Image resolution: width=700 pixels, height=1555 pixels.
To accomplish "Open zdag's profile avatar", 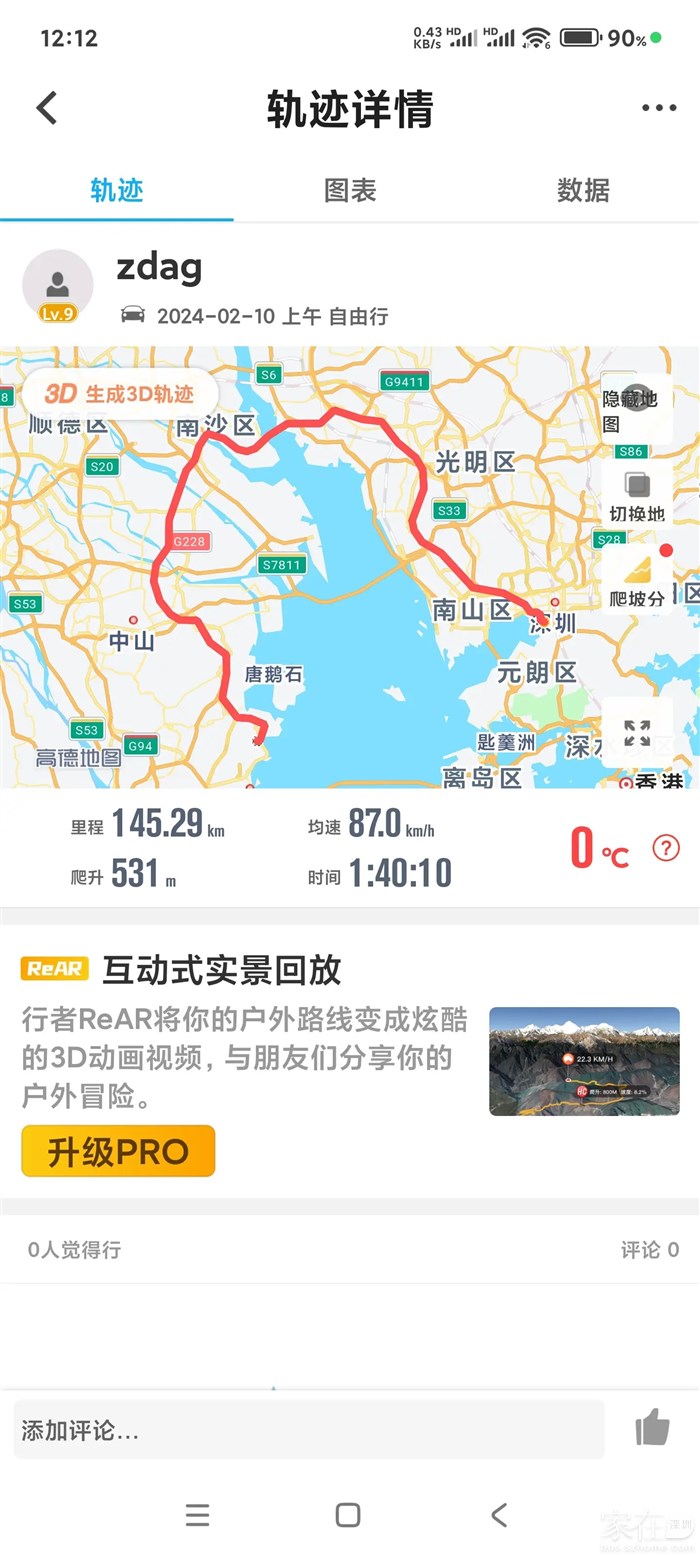I will 58,286.
